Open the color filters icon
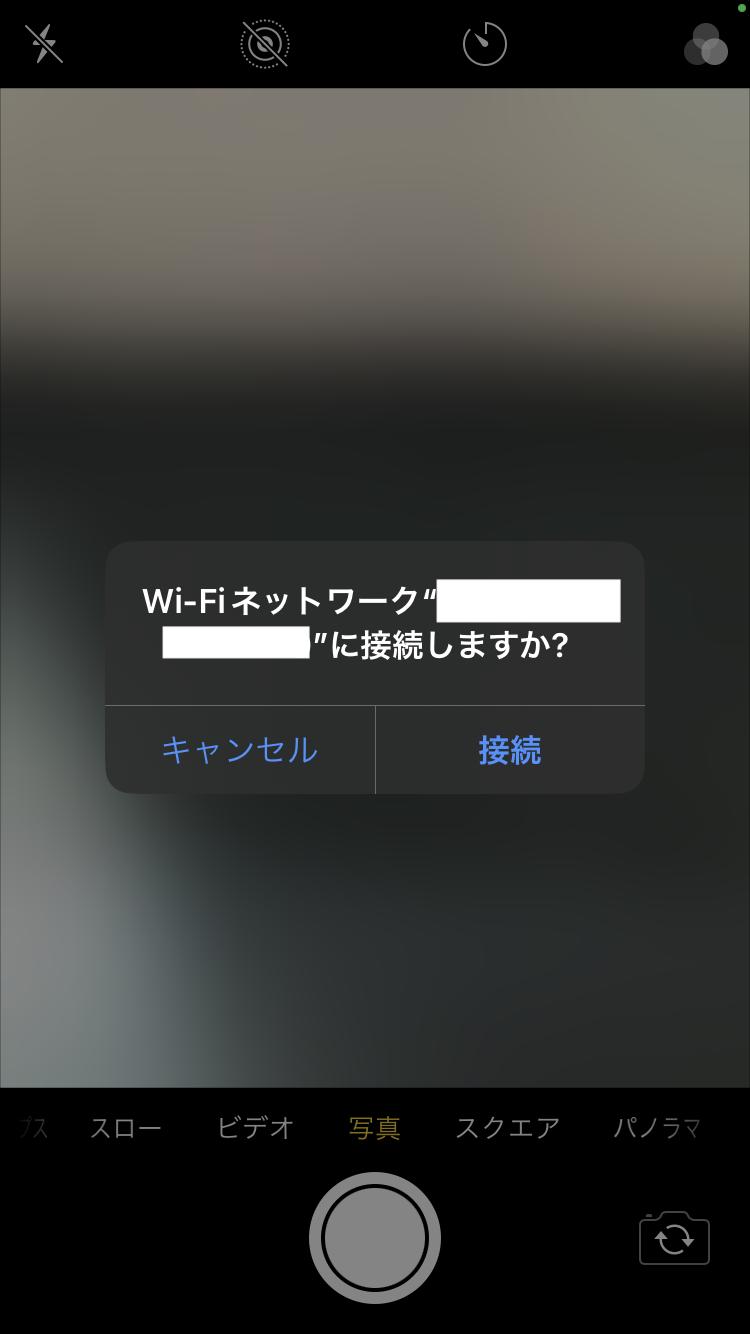 (706, 45)
